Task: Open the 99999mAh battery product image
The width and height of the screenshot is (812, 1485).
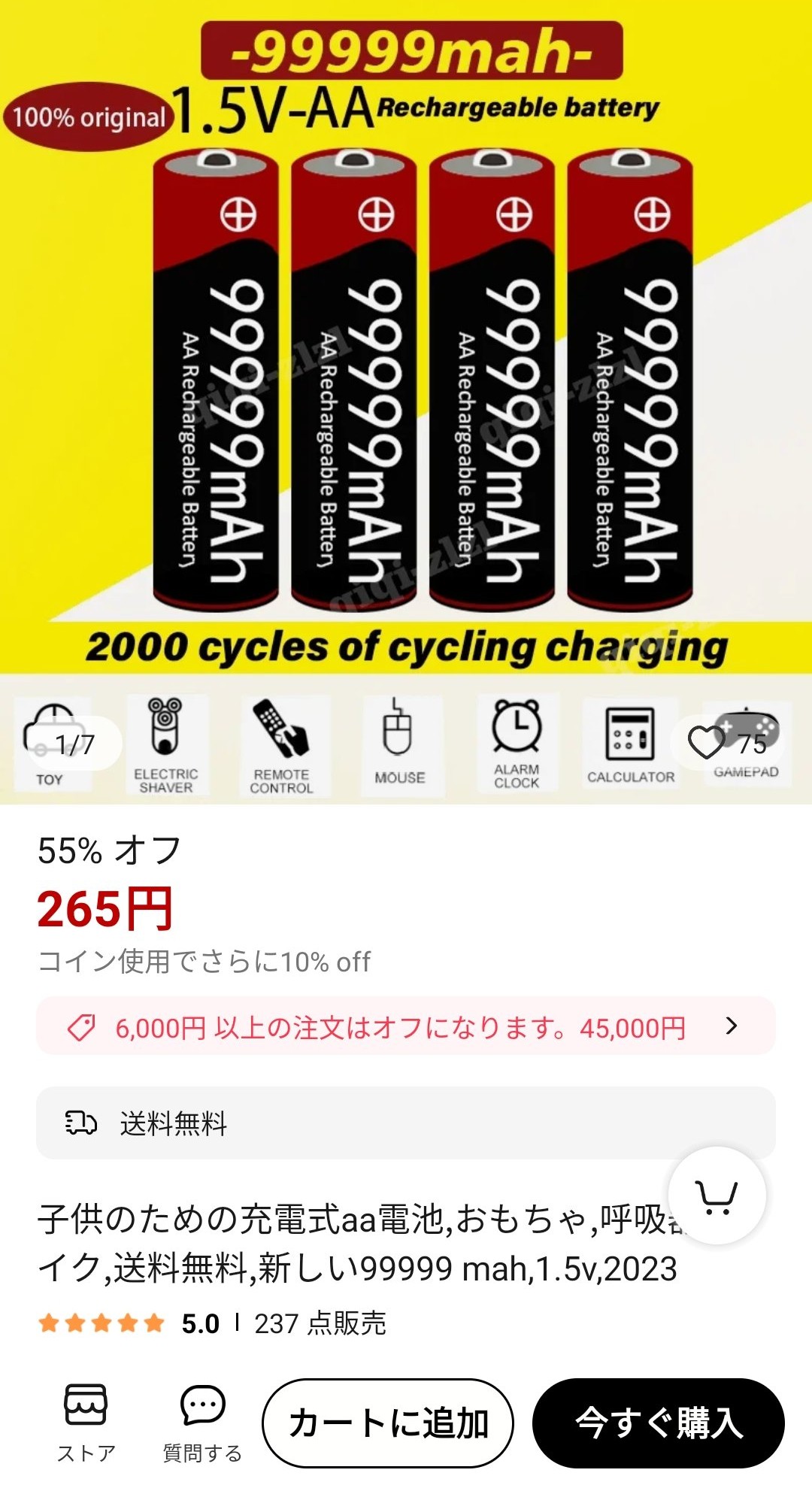Action: [406, 376]
